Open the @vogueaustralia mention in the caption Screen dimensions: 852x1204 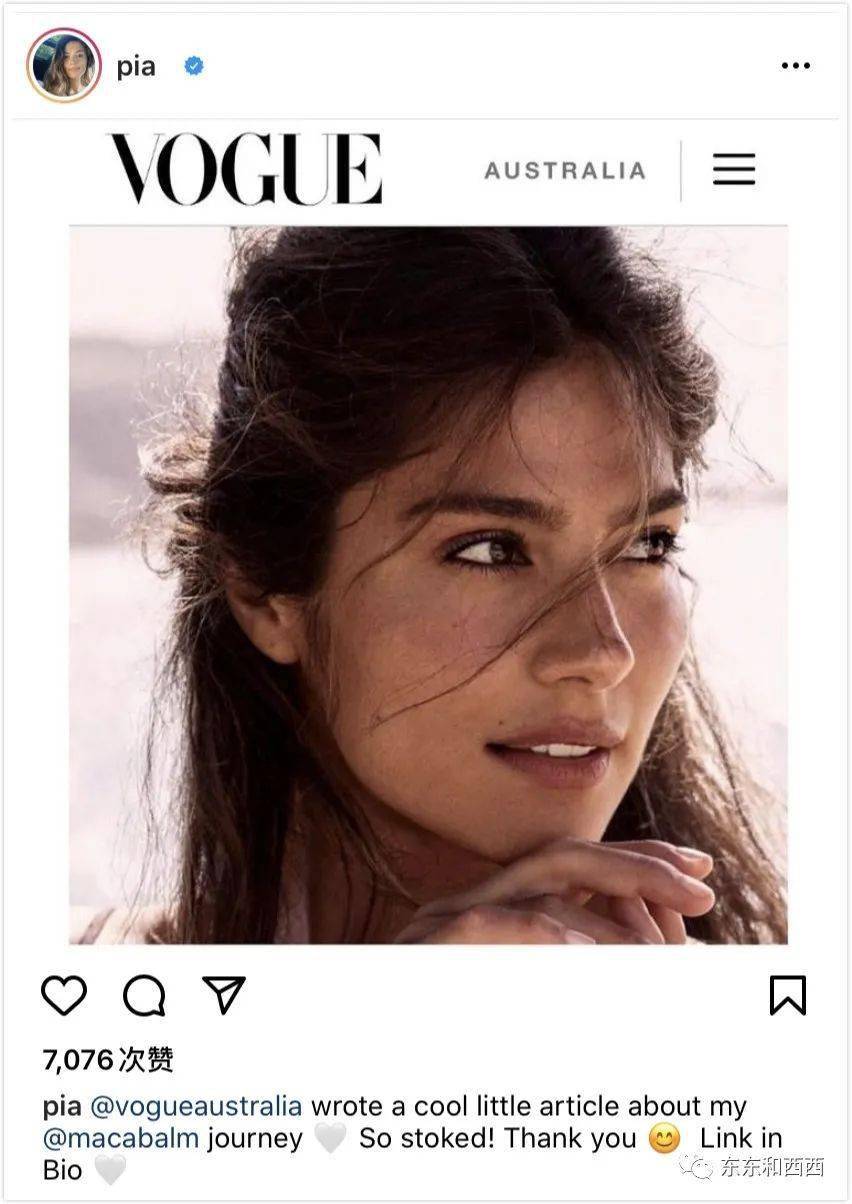[196, 1106]
